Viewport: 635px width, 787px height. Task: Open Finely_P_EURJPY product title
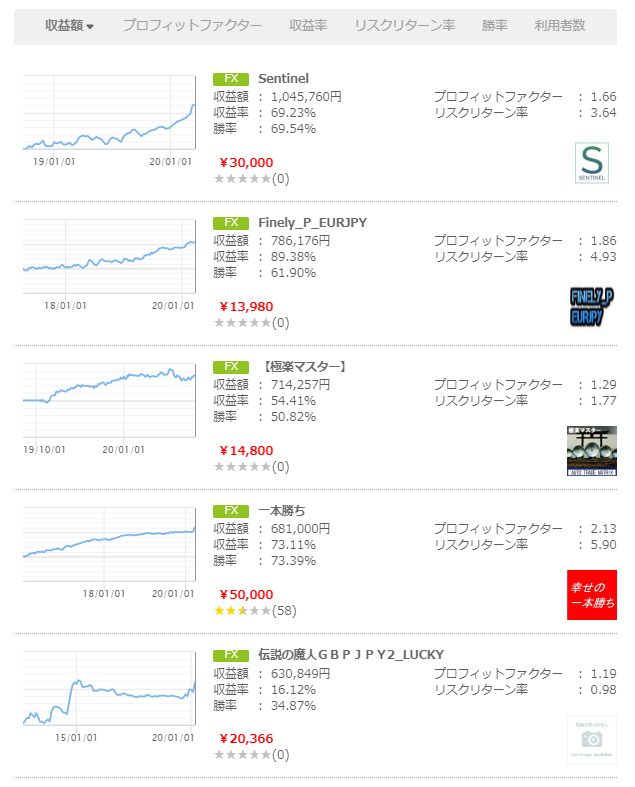(305, 222)
